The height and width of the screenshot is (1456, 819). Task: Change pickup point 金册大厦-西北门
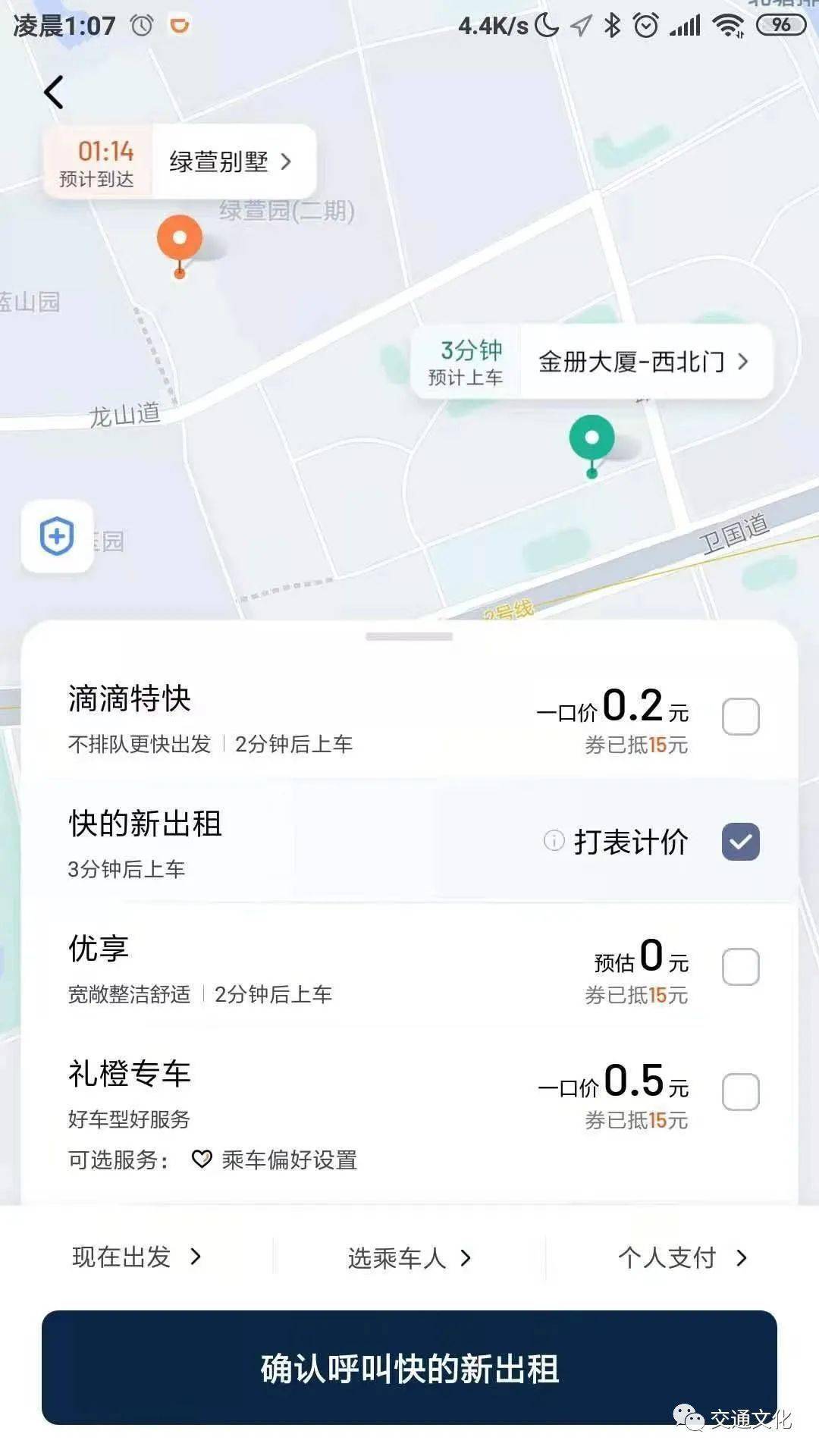pyautogui.click(x=643, y=362)
